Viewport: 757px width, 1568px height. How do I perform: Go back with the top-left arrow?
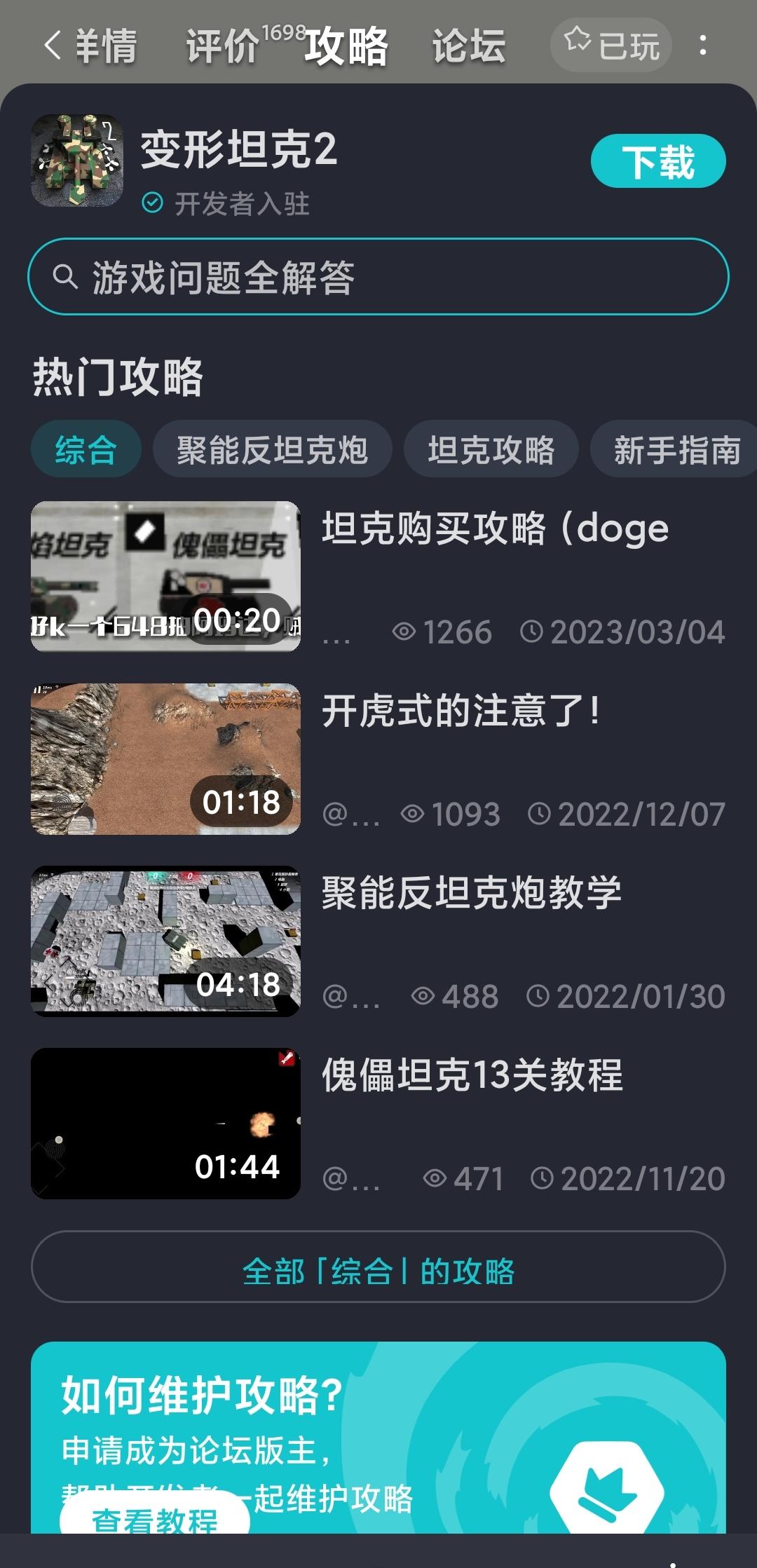click(x=52, y=46)
